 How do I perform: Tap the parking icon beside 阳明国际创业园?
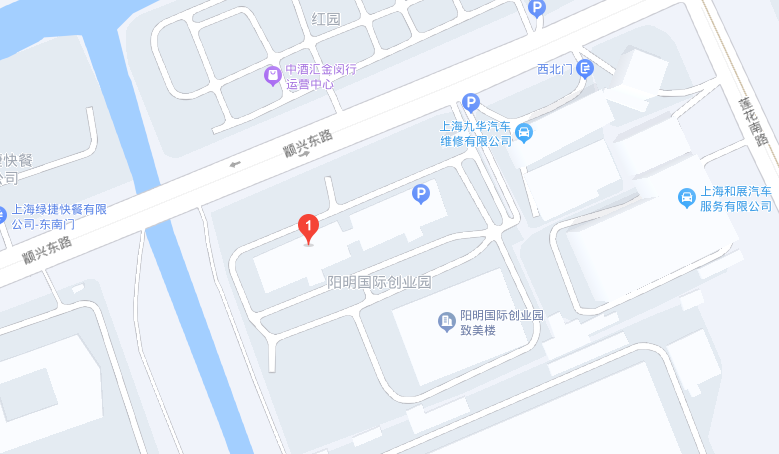pos(422,194)
